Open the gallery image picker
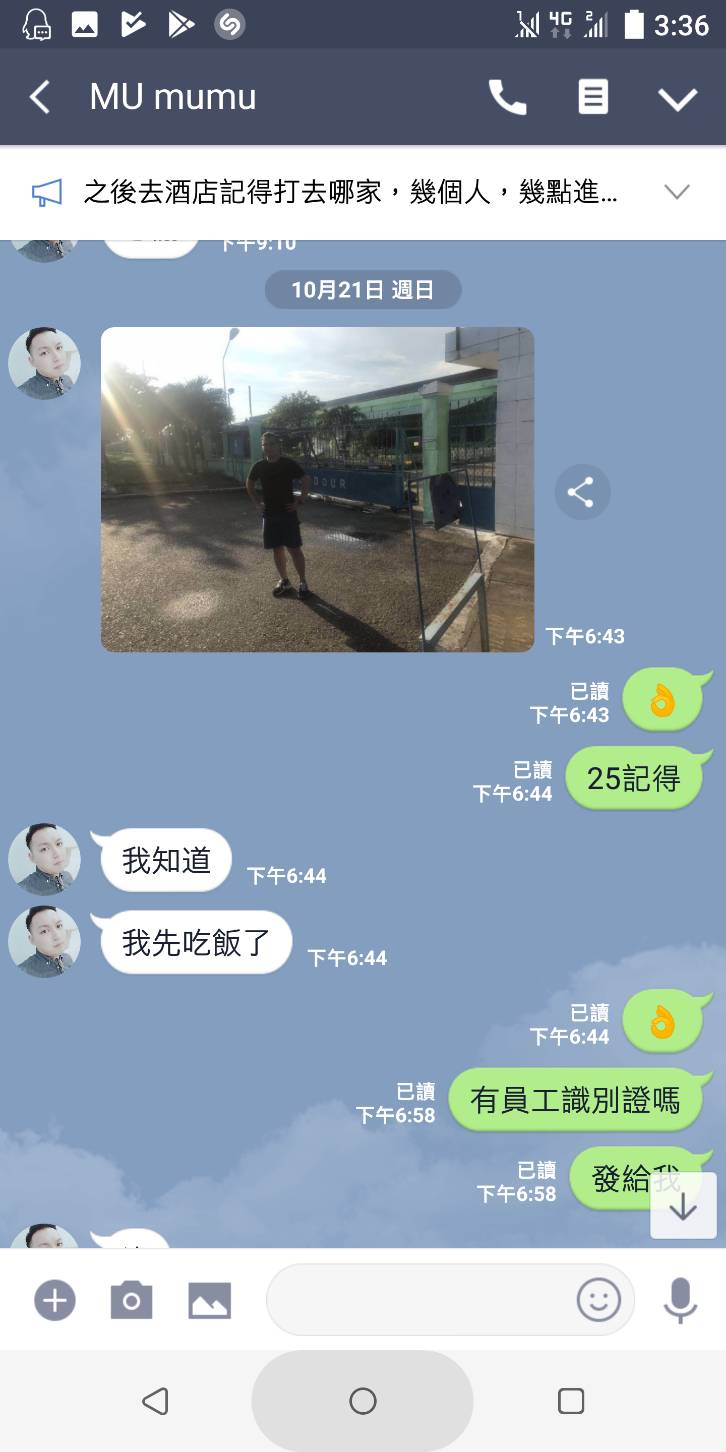The image size is (726, 1452). pos(209,1300)
